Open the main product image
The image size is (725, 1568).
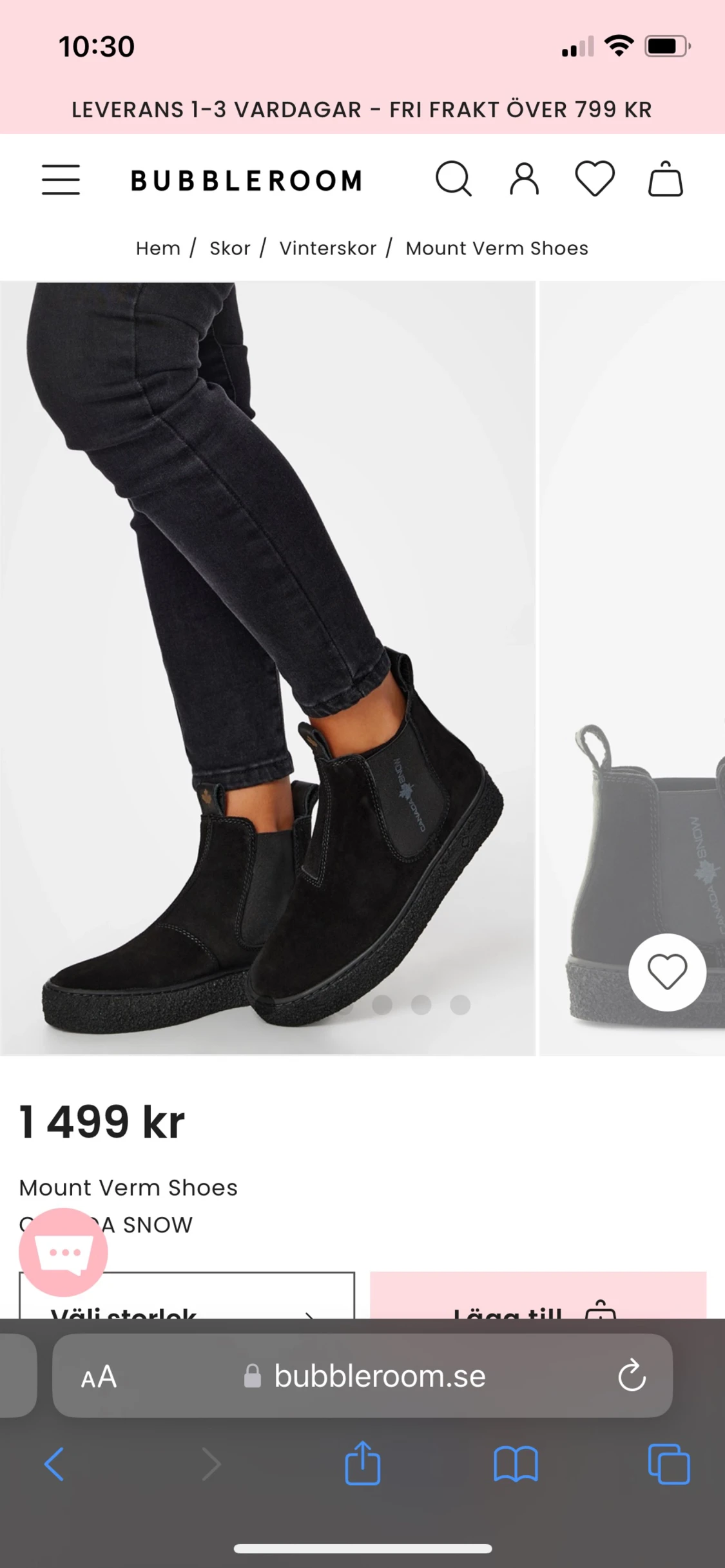pos(267,669)
